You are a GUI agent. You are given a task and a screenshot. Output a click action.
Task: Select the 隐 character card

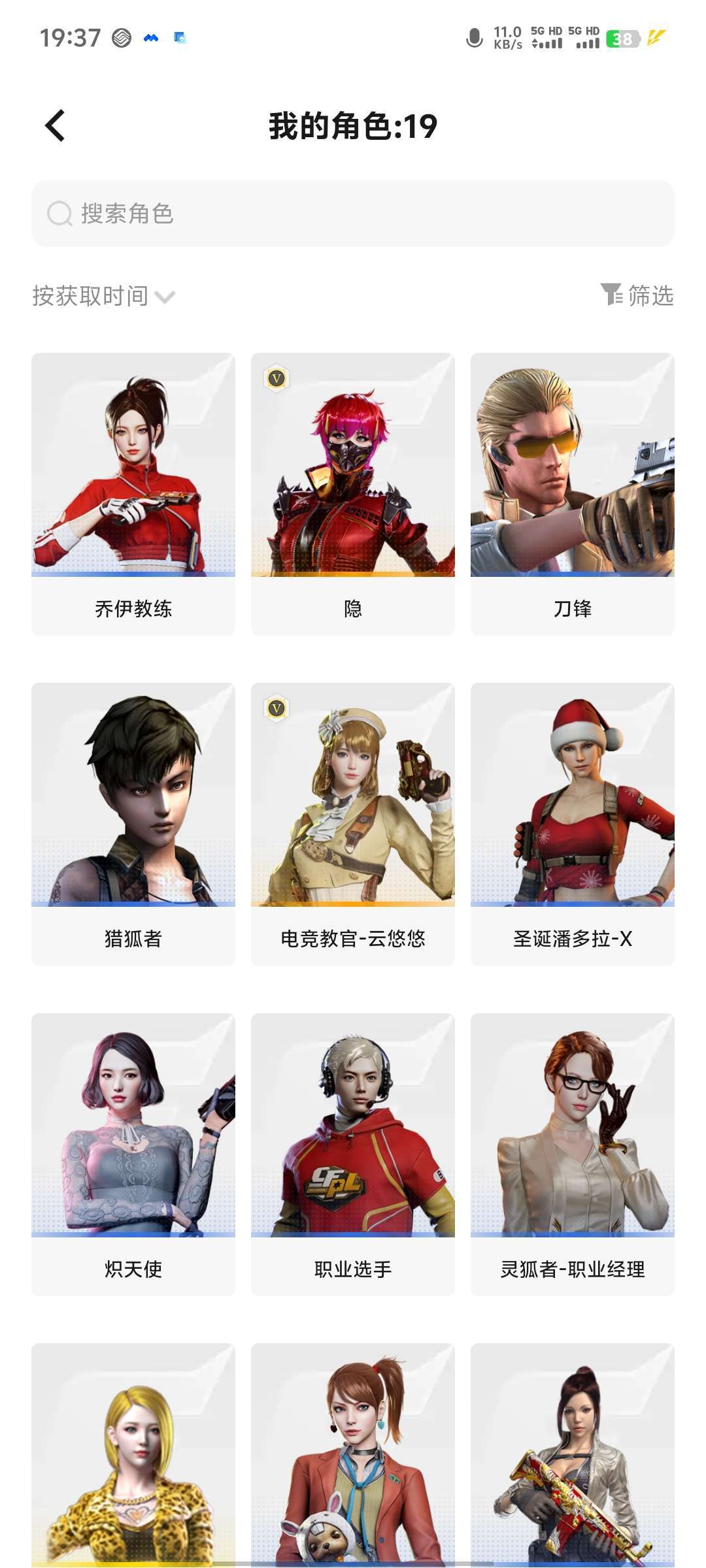[353, 493]
